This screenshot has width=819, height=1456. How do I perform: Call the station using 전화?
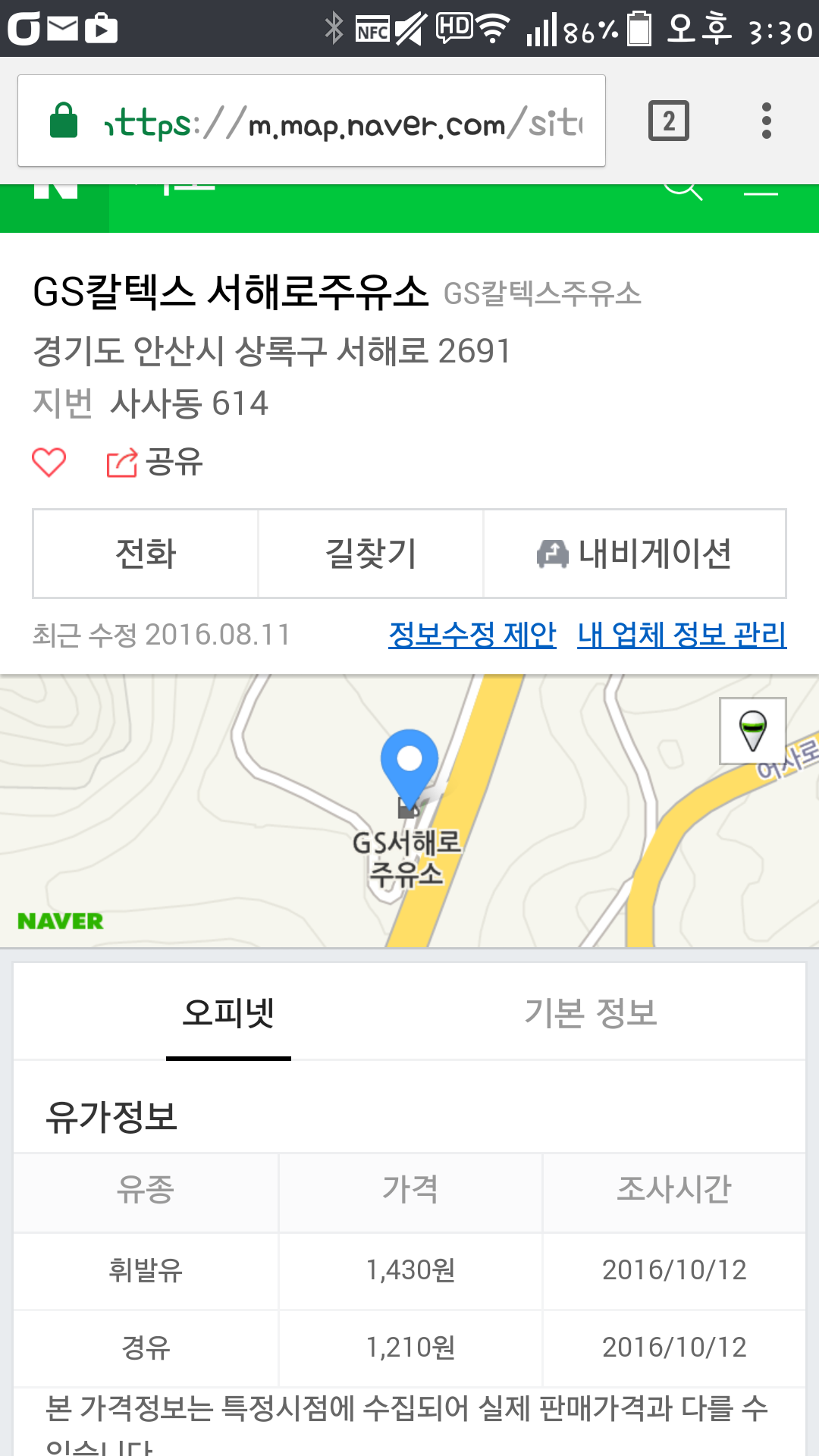(146, 554)
